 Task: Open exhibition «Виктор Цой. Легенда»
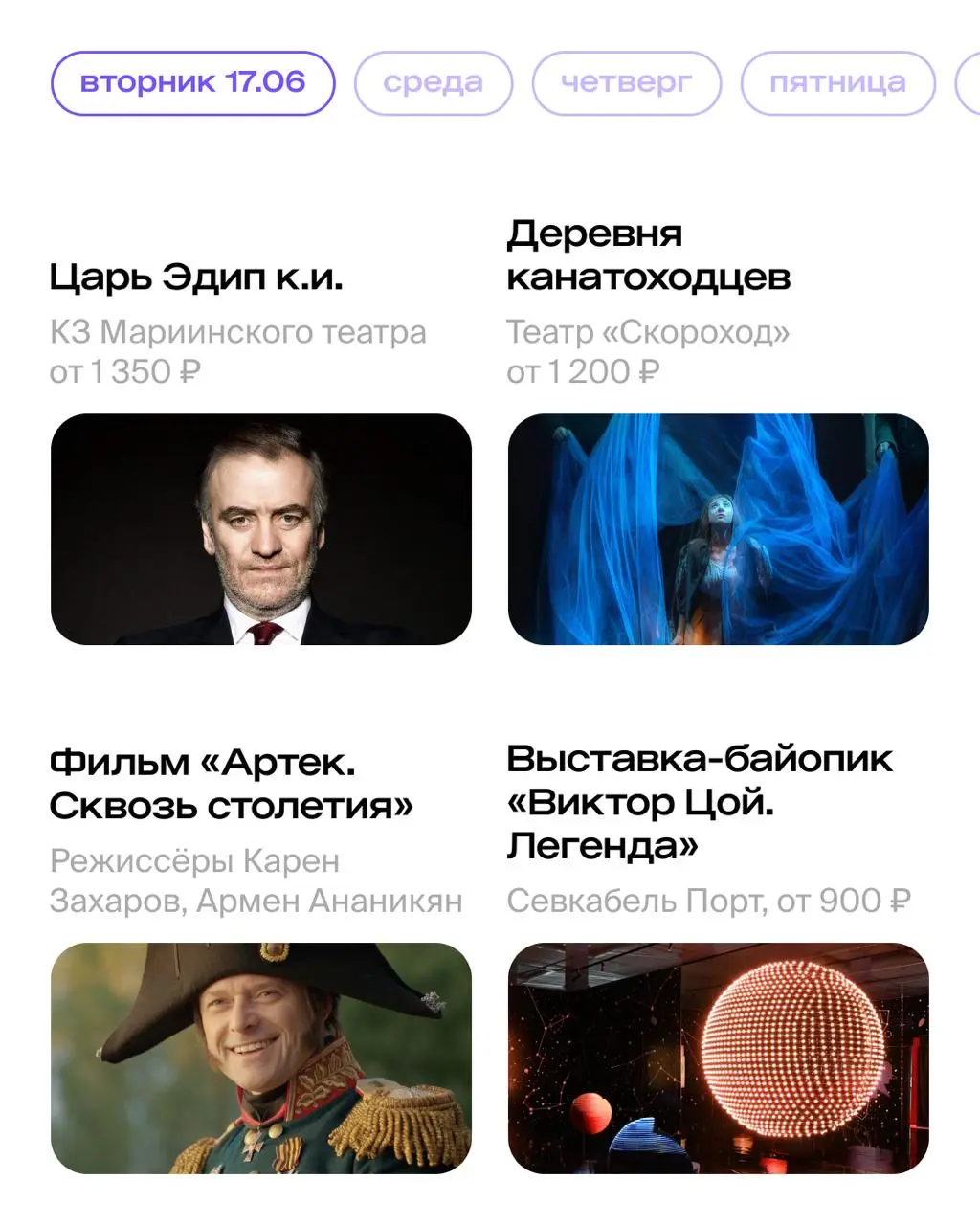coord(702,802)
